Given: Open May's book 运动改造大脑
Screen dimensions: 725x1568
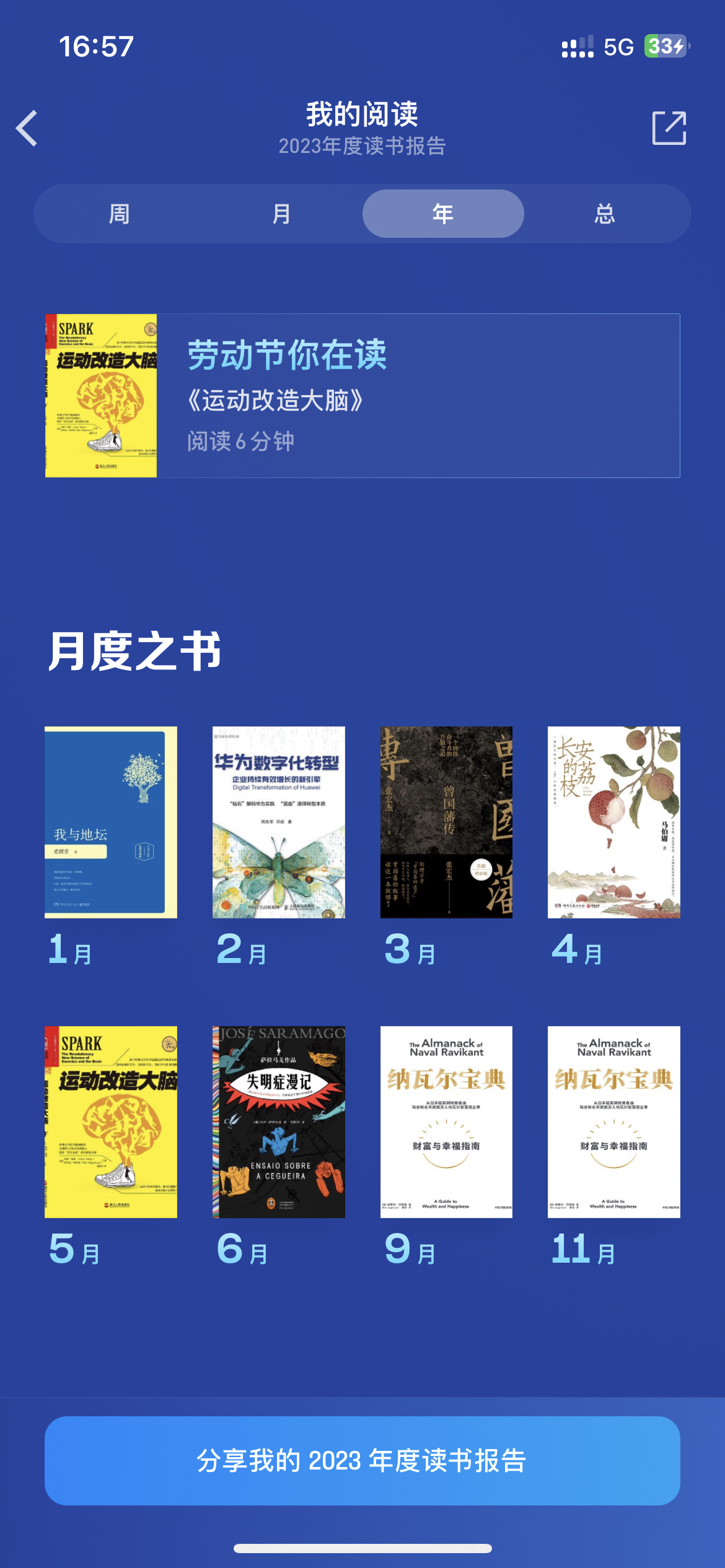Looking at the screenshot, I should coord(111,1122).
